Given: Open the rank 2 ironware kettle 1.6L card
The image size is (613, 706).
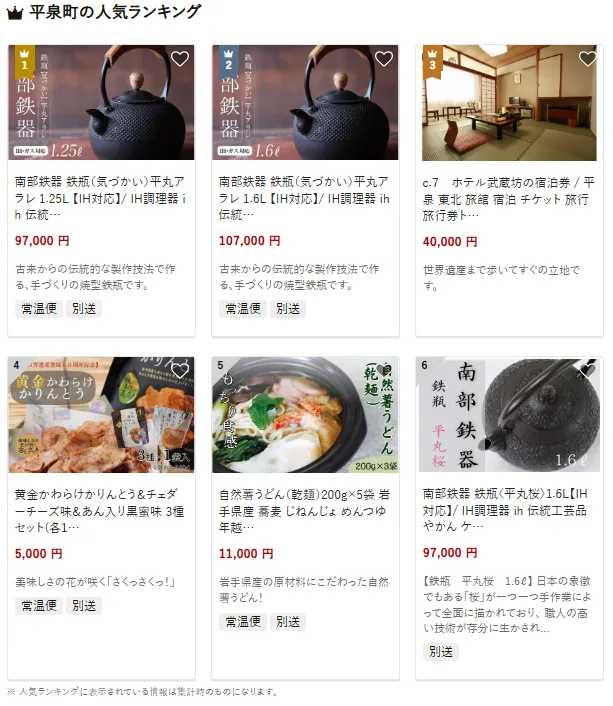Looking at the screenshot, I should 305,198.
